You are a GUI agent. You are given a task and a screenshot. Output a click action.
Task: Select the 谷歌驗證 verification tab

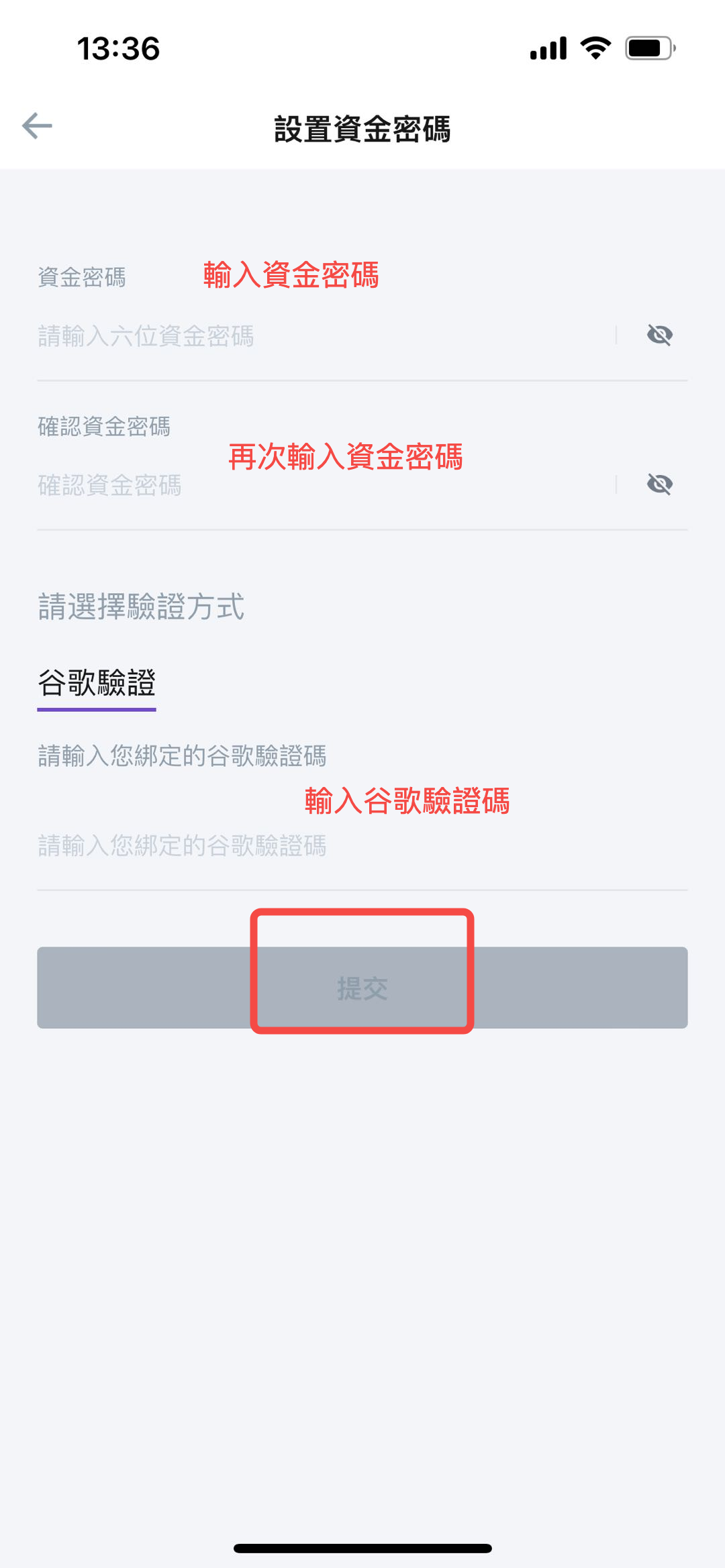coord(97,683)
